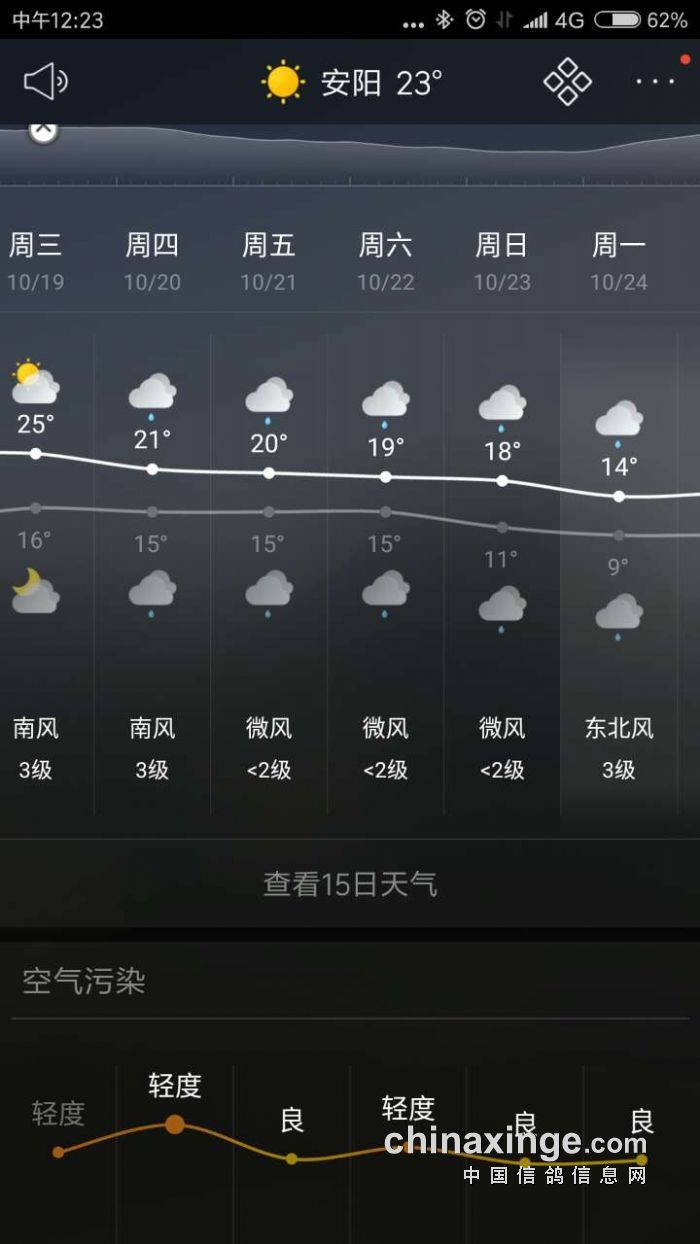Select the 周三 10/19 forecast column
This screenshot has height=1244, width=700.
pos(36,560)
